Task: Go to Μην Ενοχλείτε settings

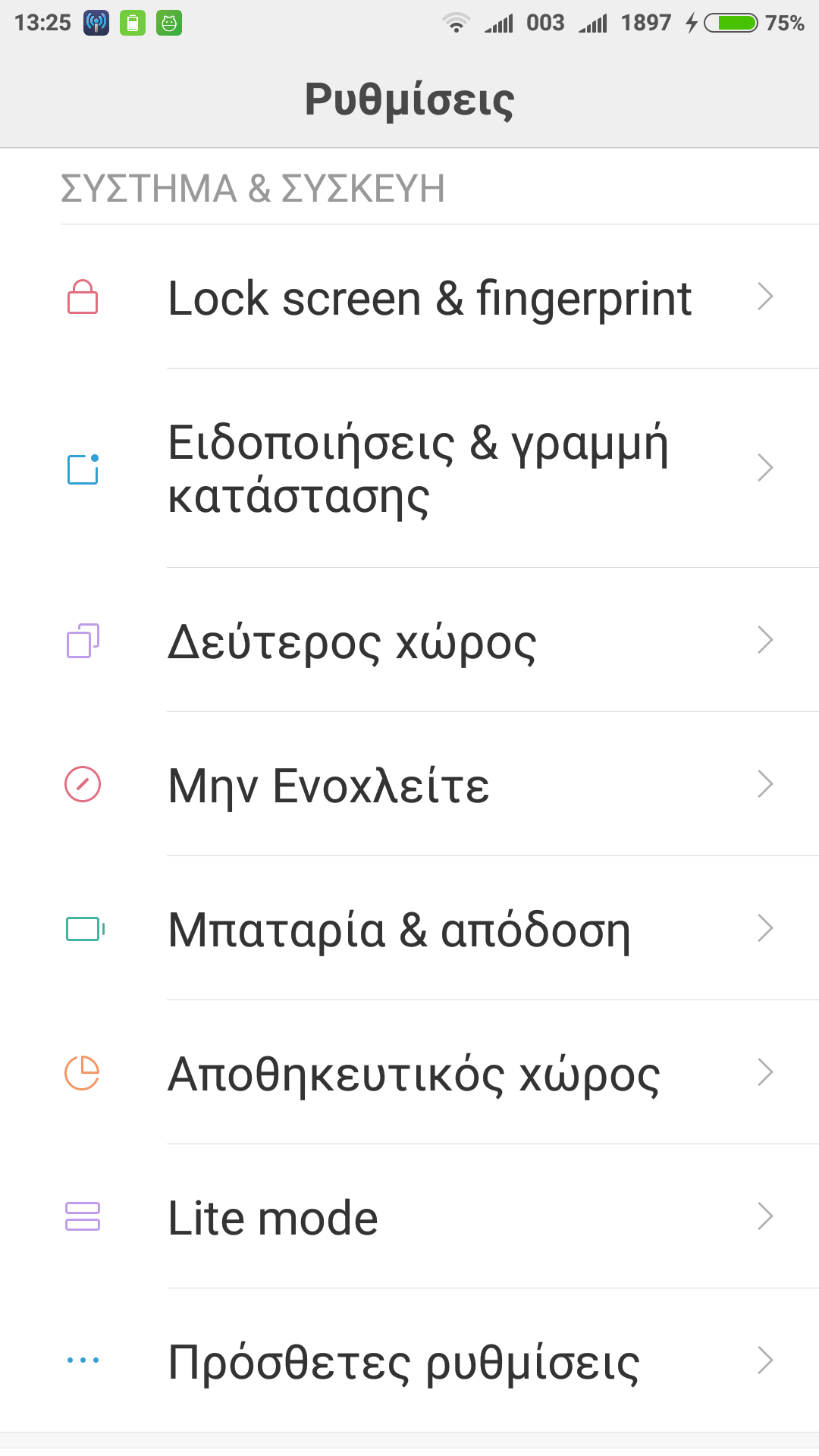Action: tap(328, 785)
